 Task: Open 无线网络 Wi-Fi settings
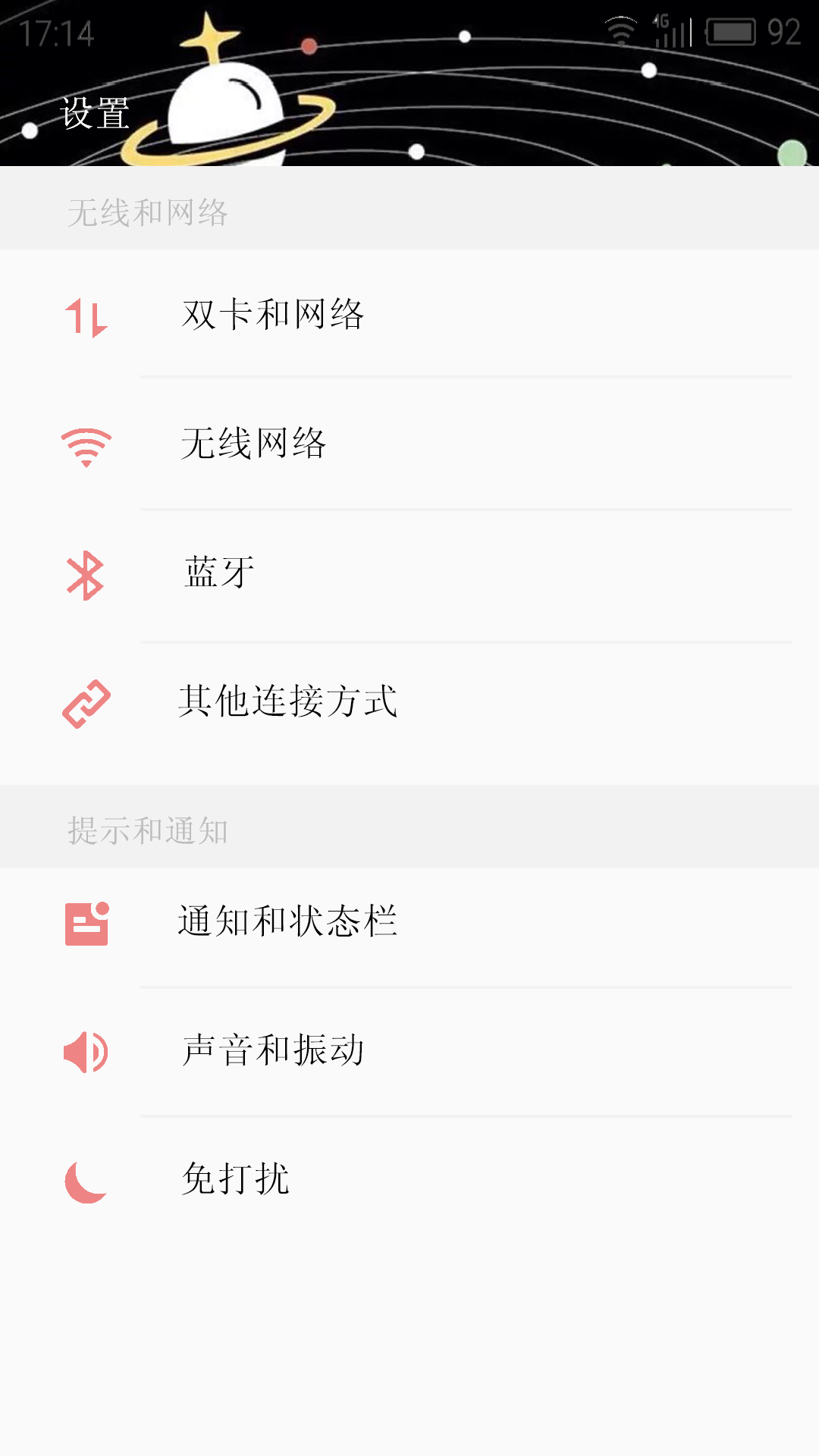coord(409,444)
